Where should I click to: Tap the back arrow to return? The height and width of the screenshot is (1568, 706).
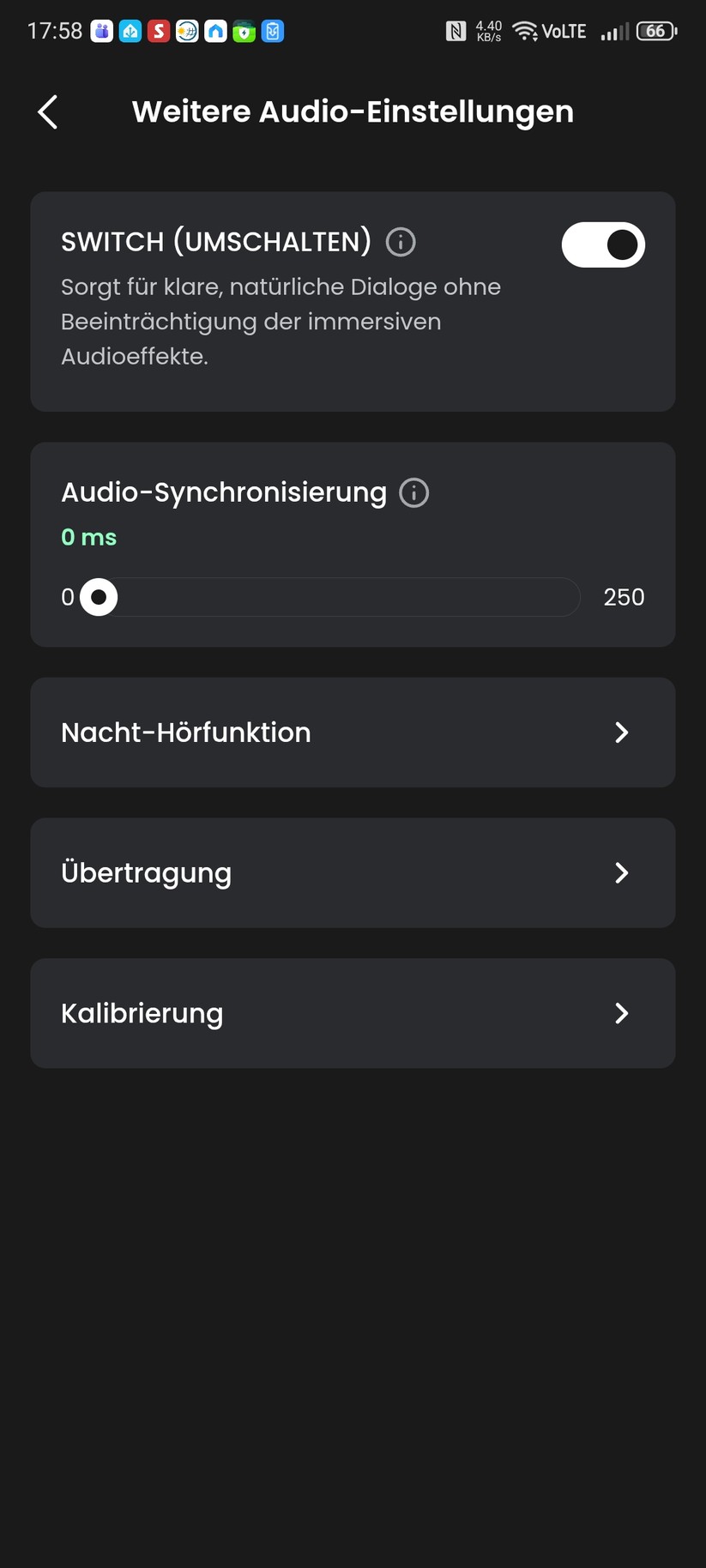[47, 112]
